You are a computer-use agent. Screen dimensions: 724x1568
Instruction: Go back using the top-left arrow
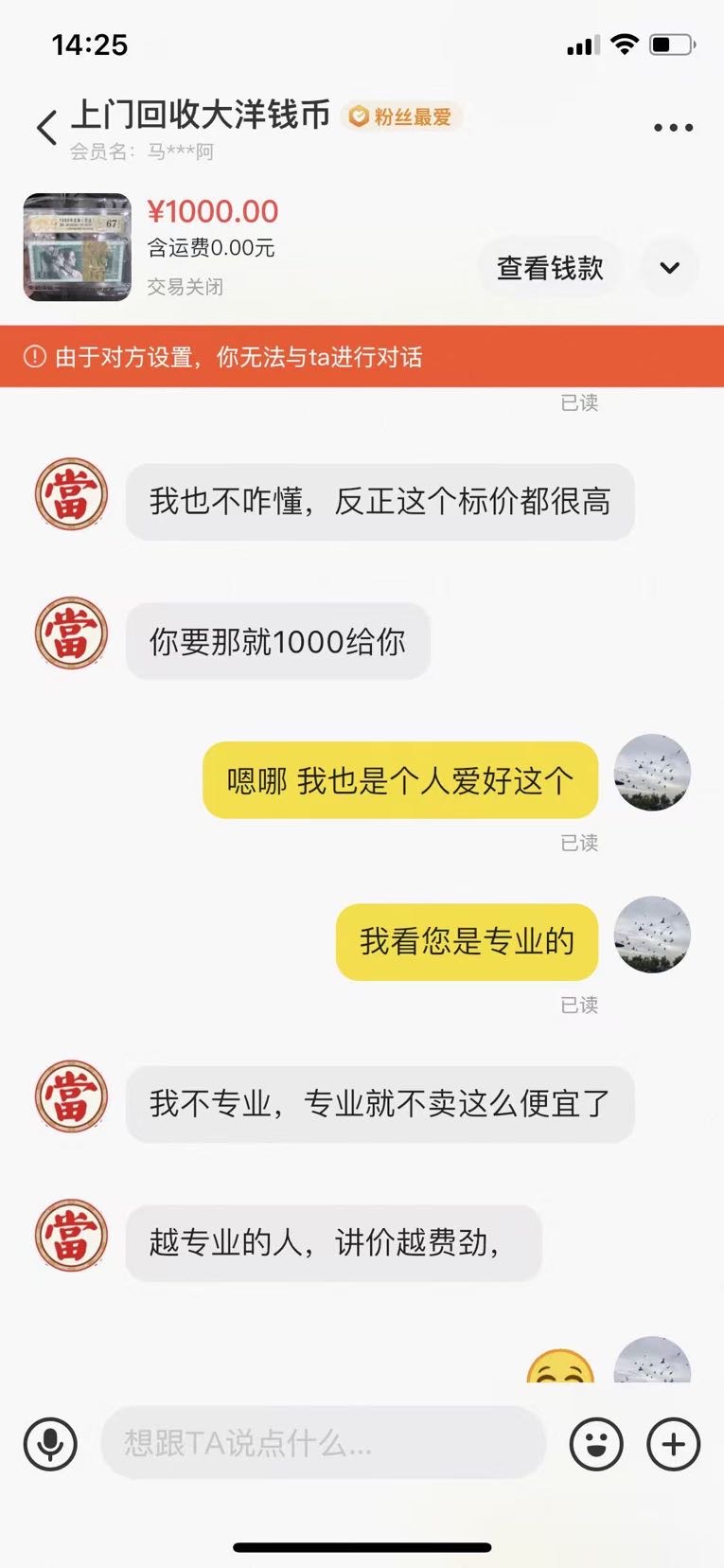46,128
